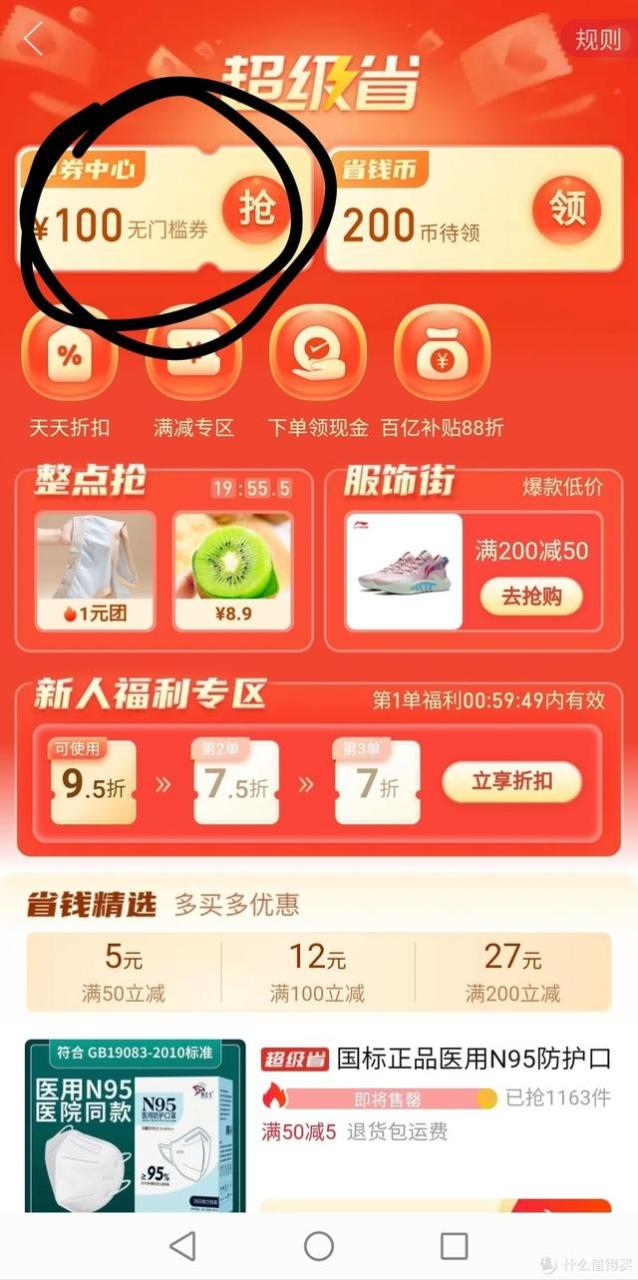Open the 规则 rules page
This screenshot has width=638, height=1280.
(x=598, y=39)
